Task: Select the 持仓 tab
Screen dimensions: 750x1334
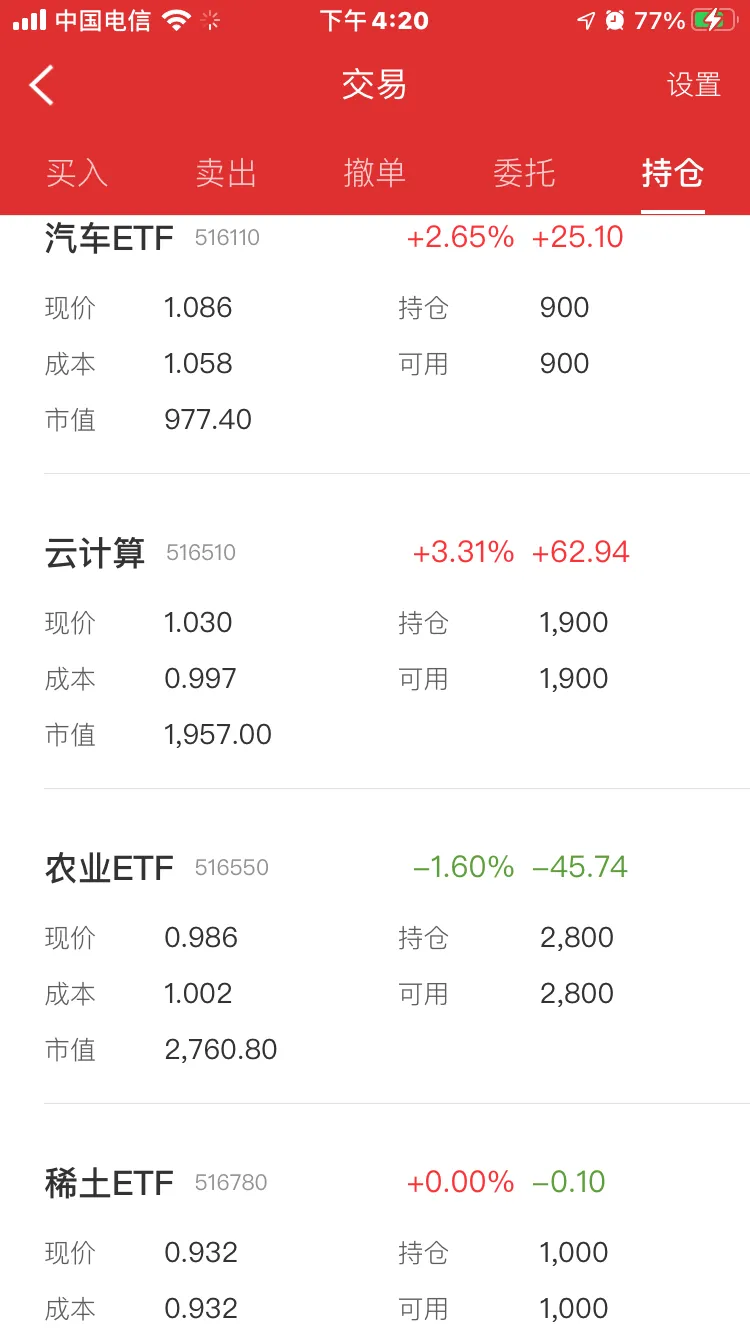Action: 673,173
